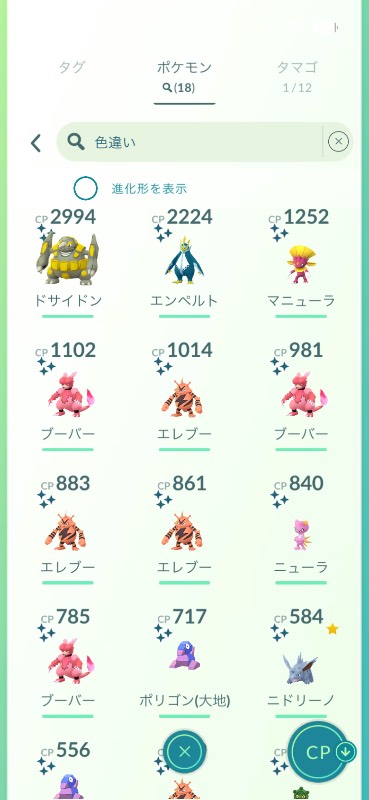Go back with the left arrow
The width and height of the screenshot is (369, 800).
36,143
